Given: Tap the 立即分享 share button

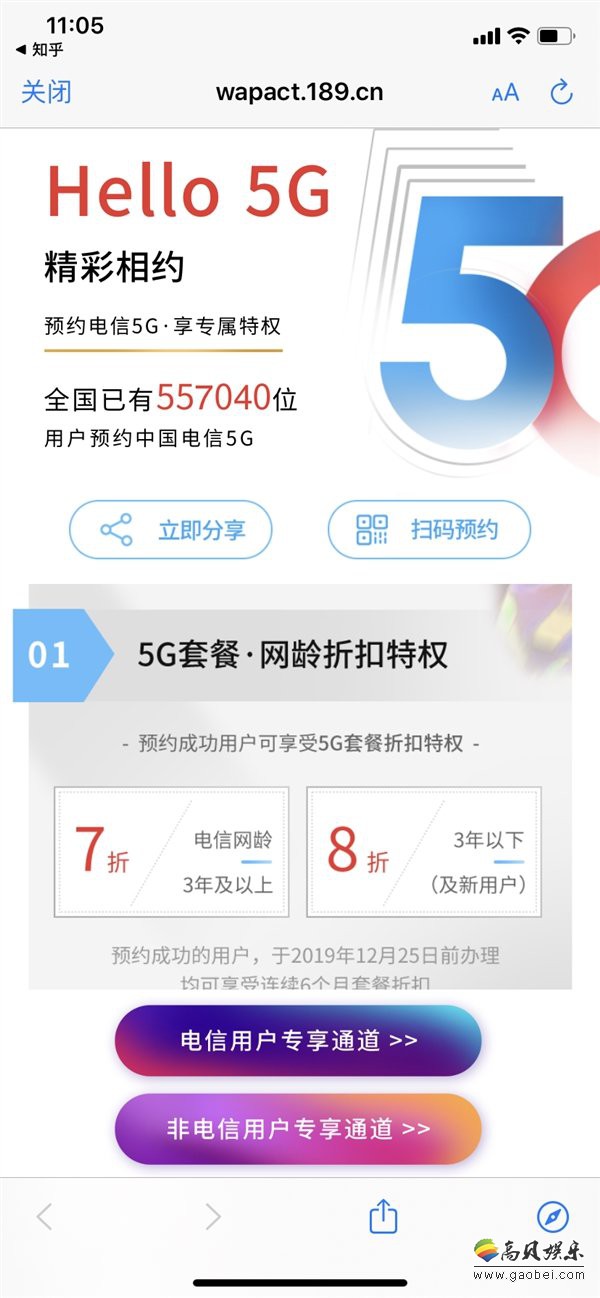Looking at the screenshot, I should [170, 530].
